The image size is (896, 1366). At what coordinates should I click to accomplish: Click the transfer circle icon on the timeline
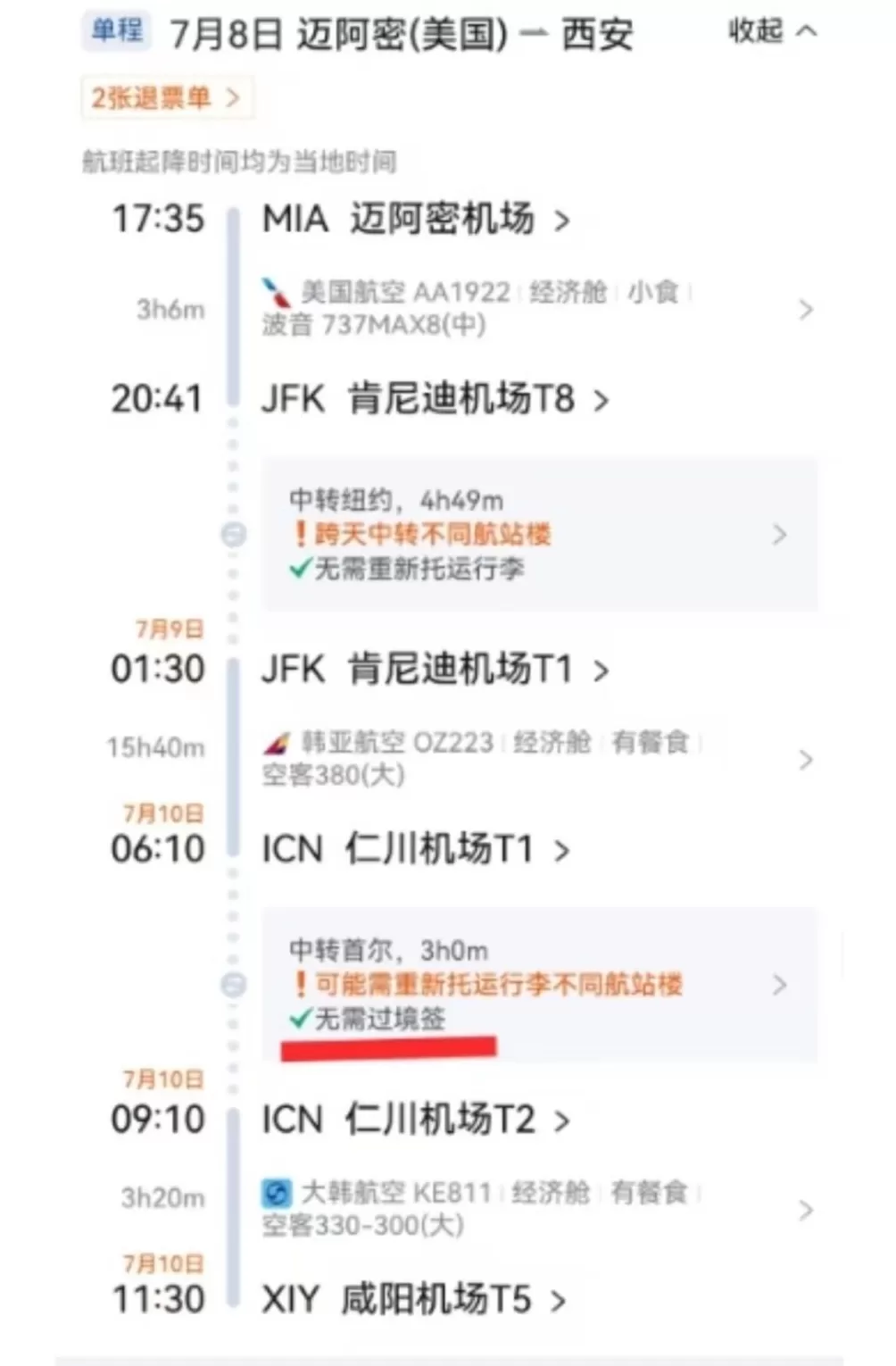tap(234, 534)
